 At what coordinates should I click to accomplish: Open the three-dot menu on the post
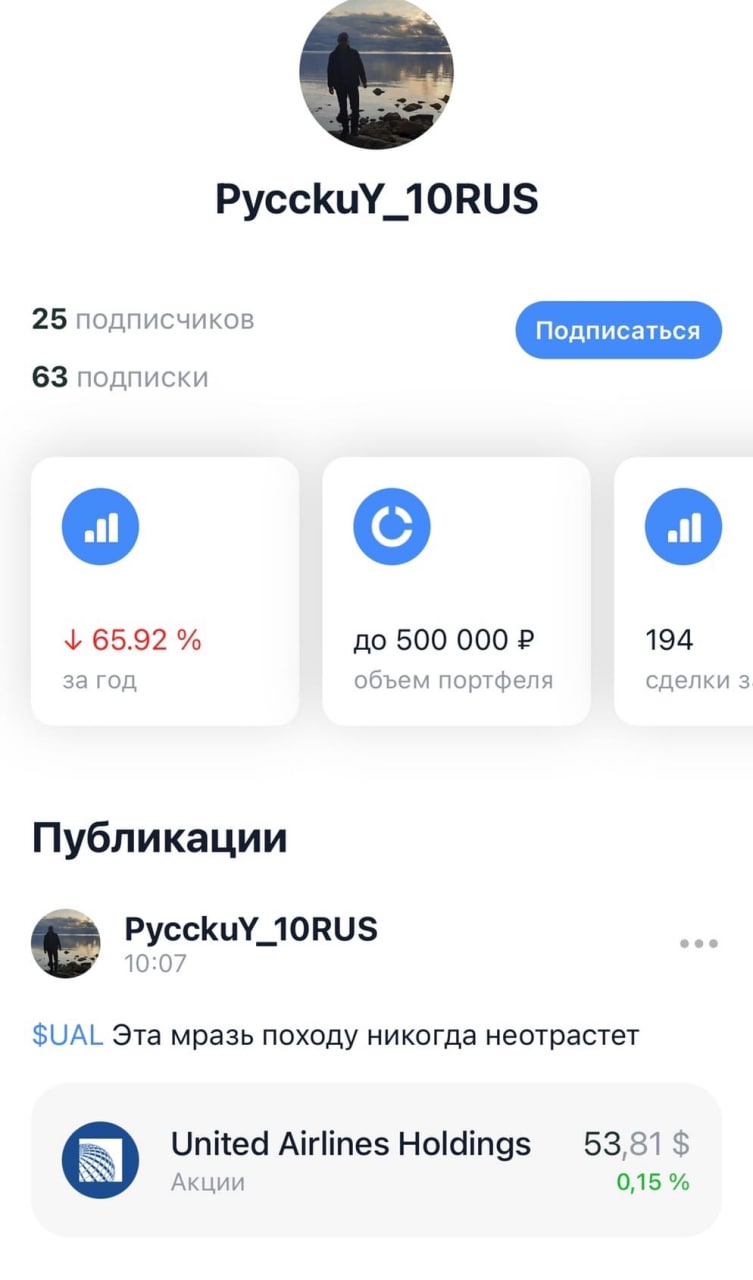[698, 943]
